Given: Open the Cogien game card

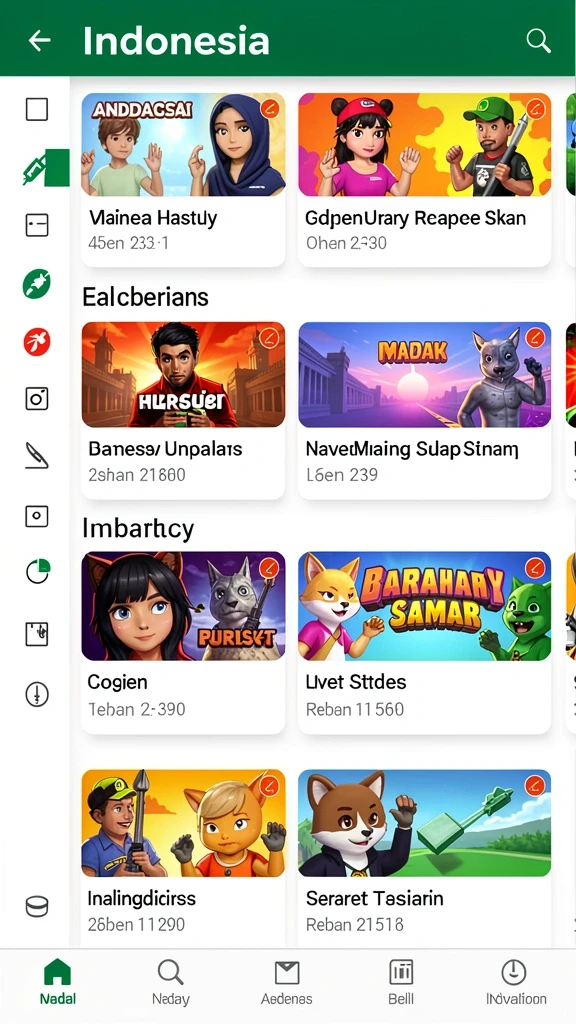Looking at the screenshot, I should point(184,643).
